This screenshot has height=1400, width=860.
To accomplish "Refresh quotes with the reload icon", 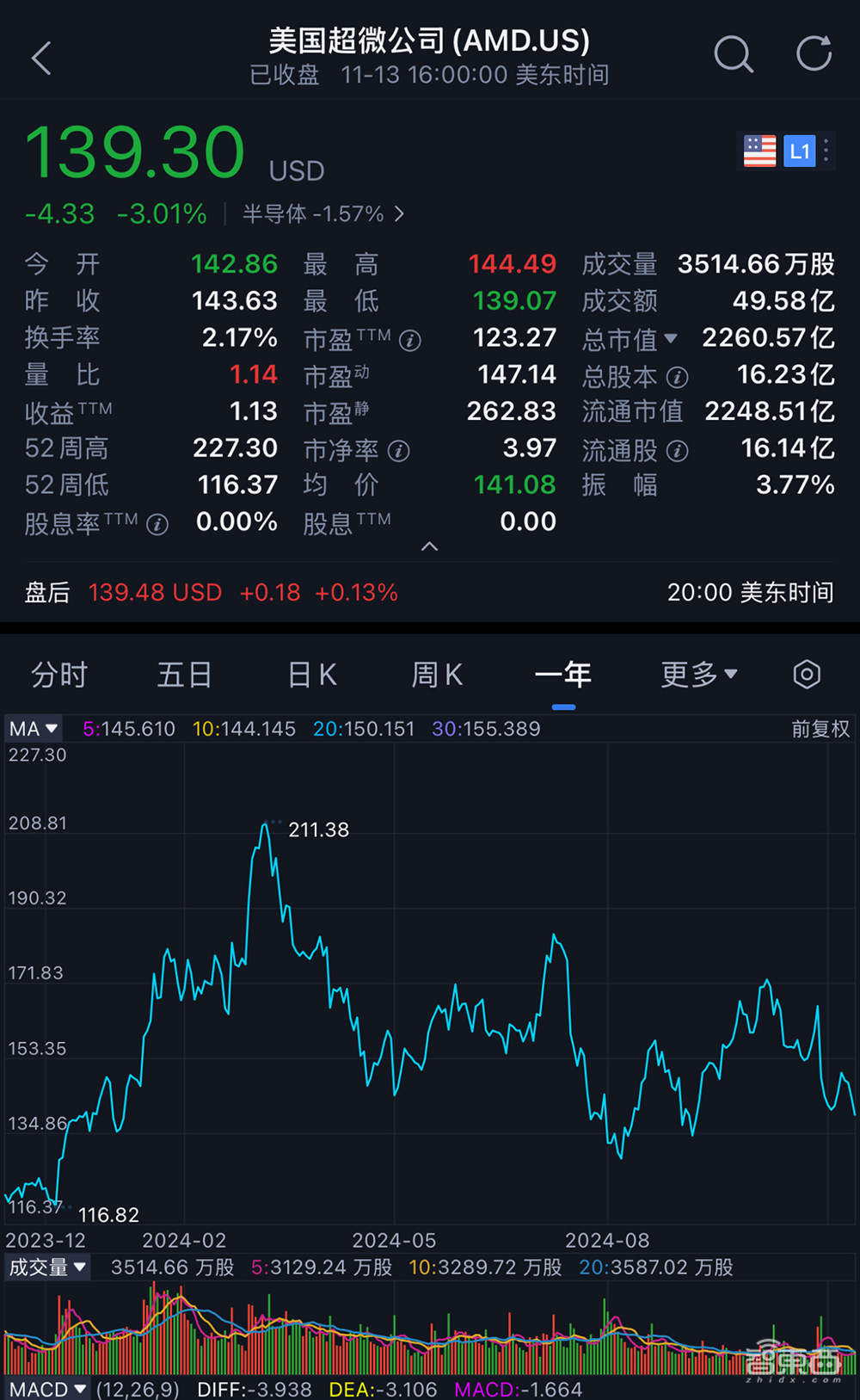I will click(x=812, y=53).
